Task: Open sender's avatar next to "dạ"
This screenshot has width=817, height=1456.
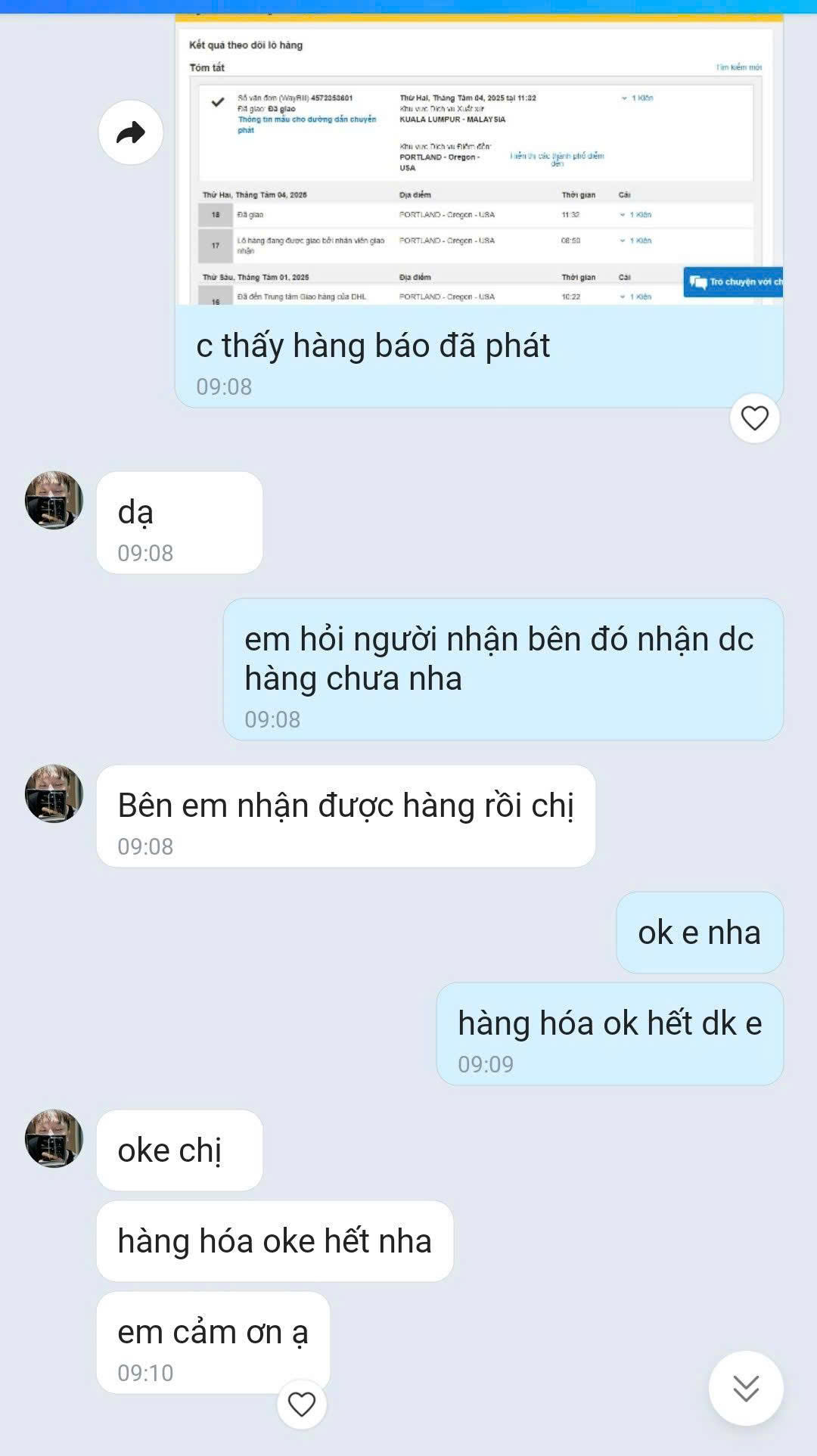Action: 54,500
